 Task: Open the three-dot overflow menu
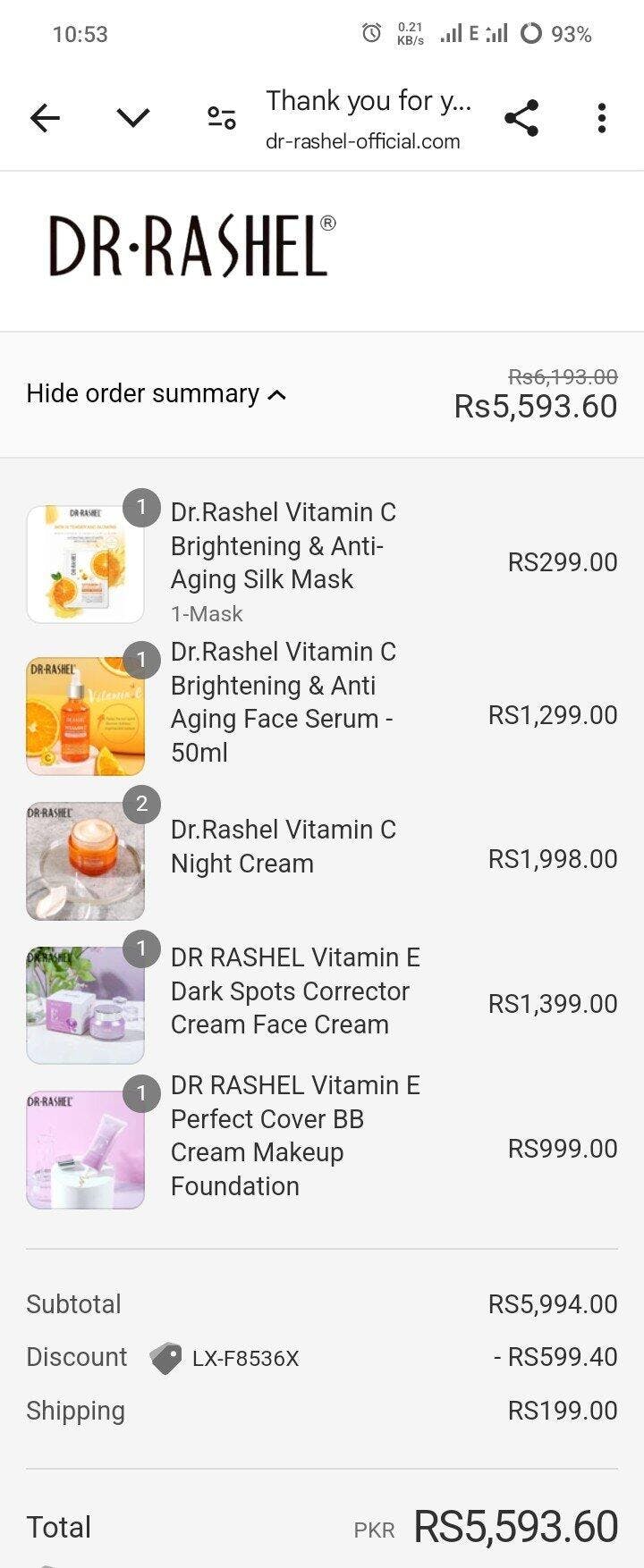pos(602,118)
